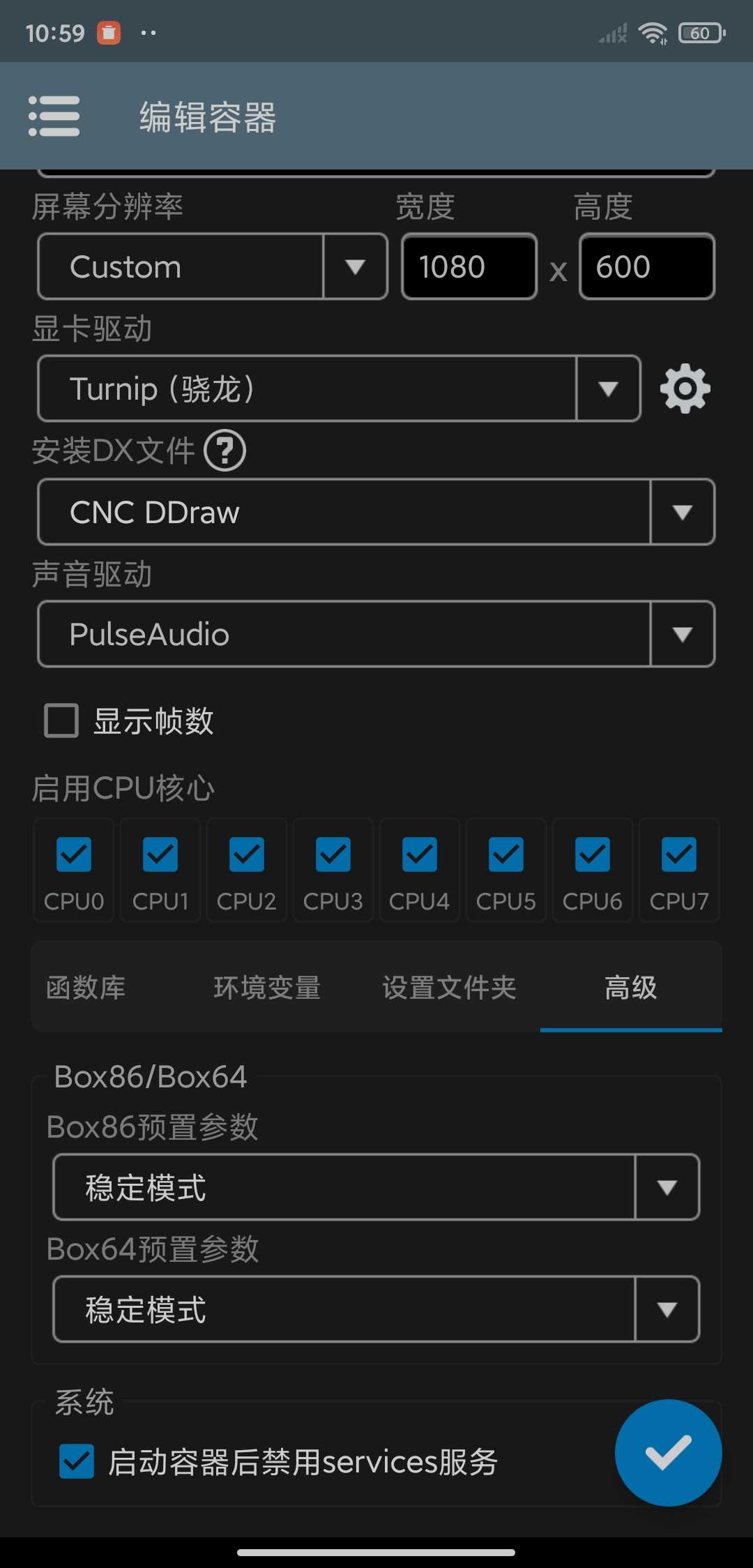This screenshot has width=753, height=1568.
Task: Expand the Custom screen resolution dropdown
Action: (213, 266)
